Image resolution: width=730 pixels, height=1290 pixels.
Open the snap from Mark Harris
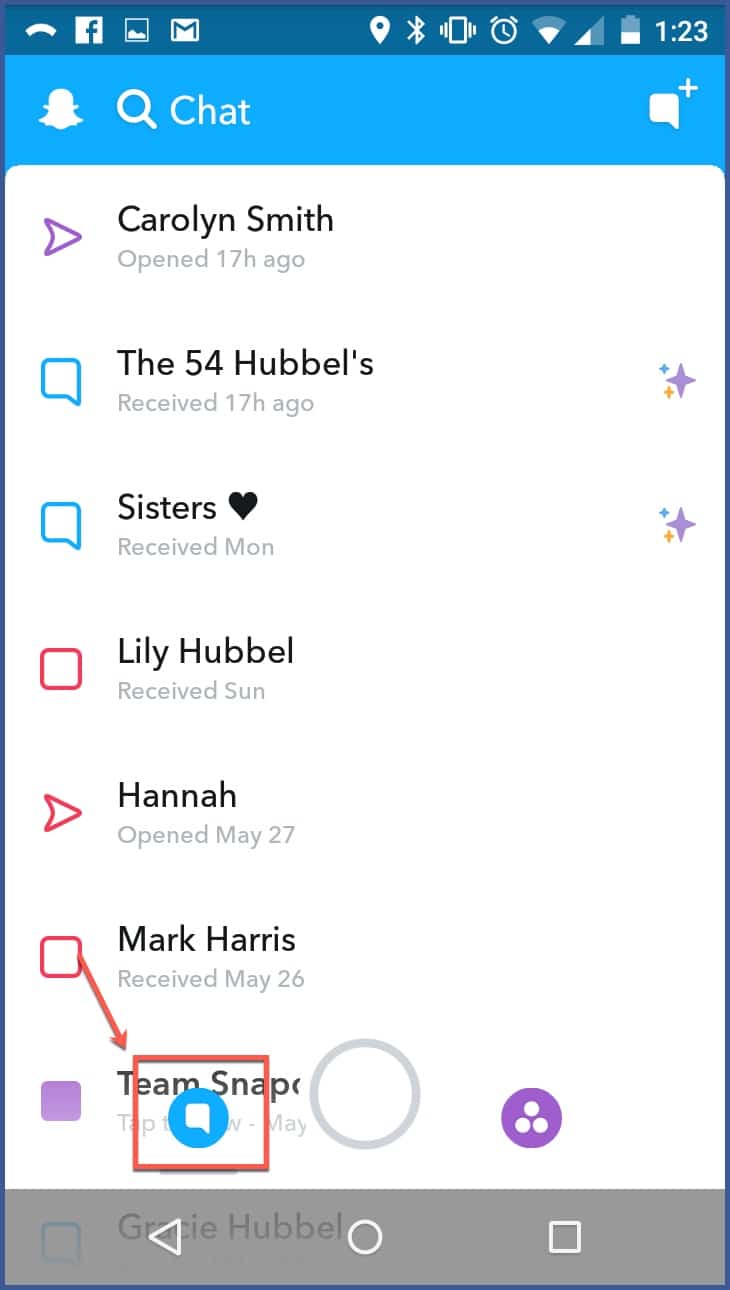pos(365,957)
